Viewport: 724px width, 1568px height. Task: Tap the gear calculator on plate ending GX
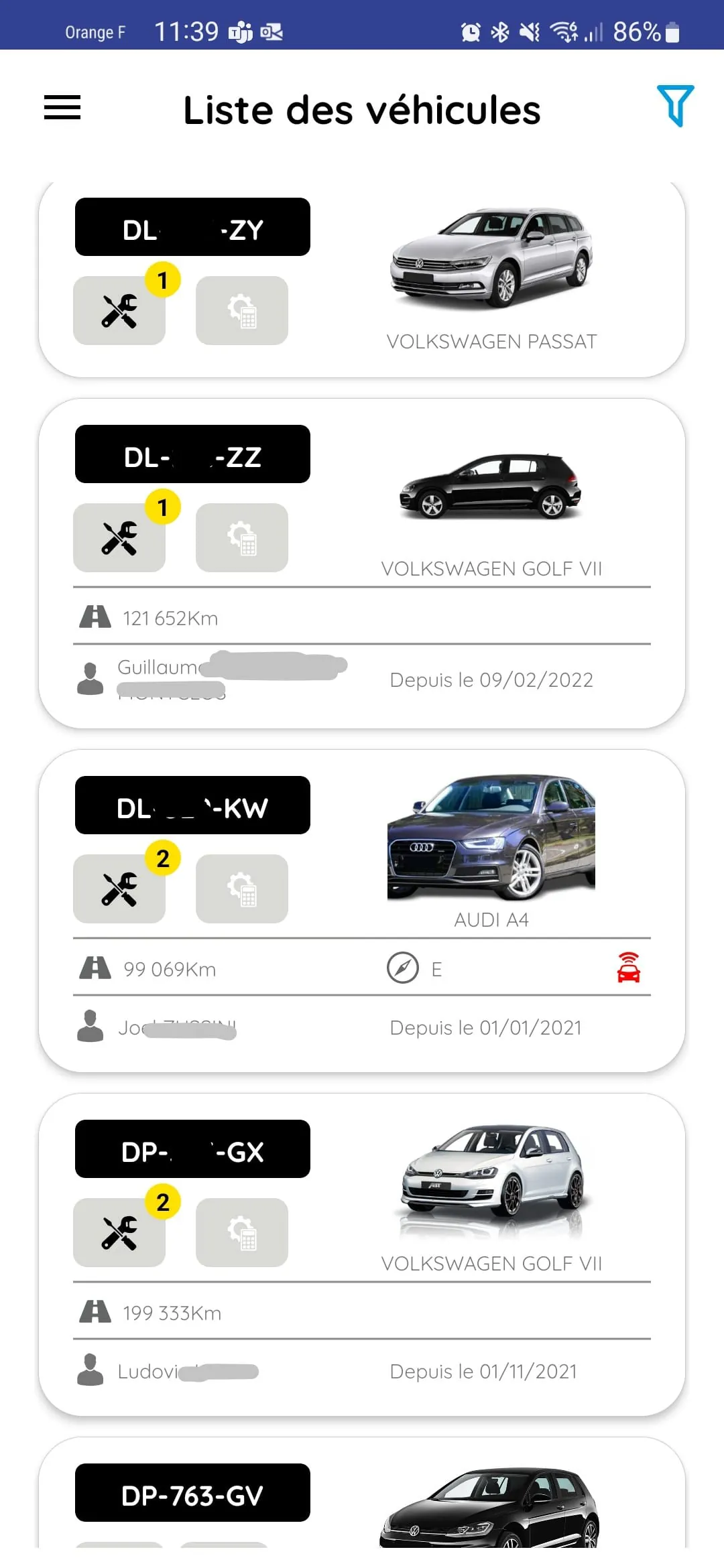click(242, 1233)
